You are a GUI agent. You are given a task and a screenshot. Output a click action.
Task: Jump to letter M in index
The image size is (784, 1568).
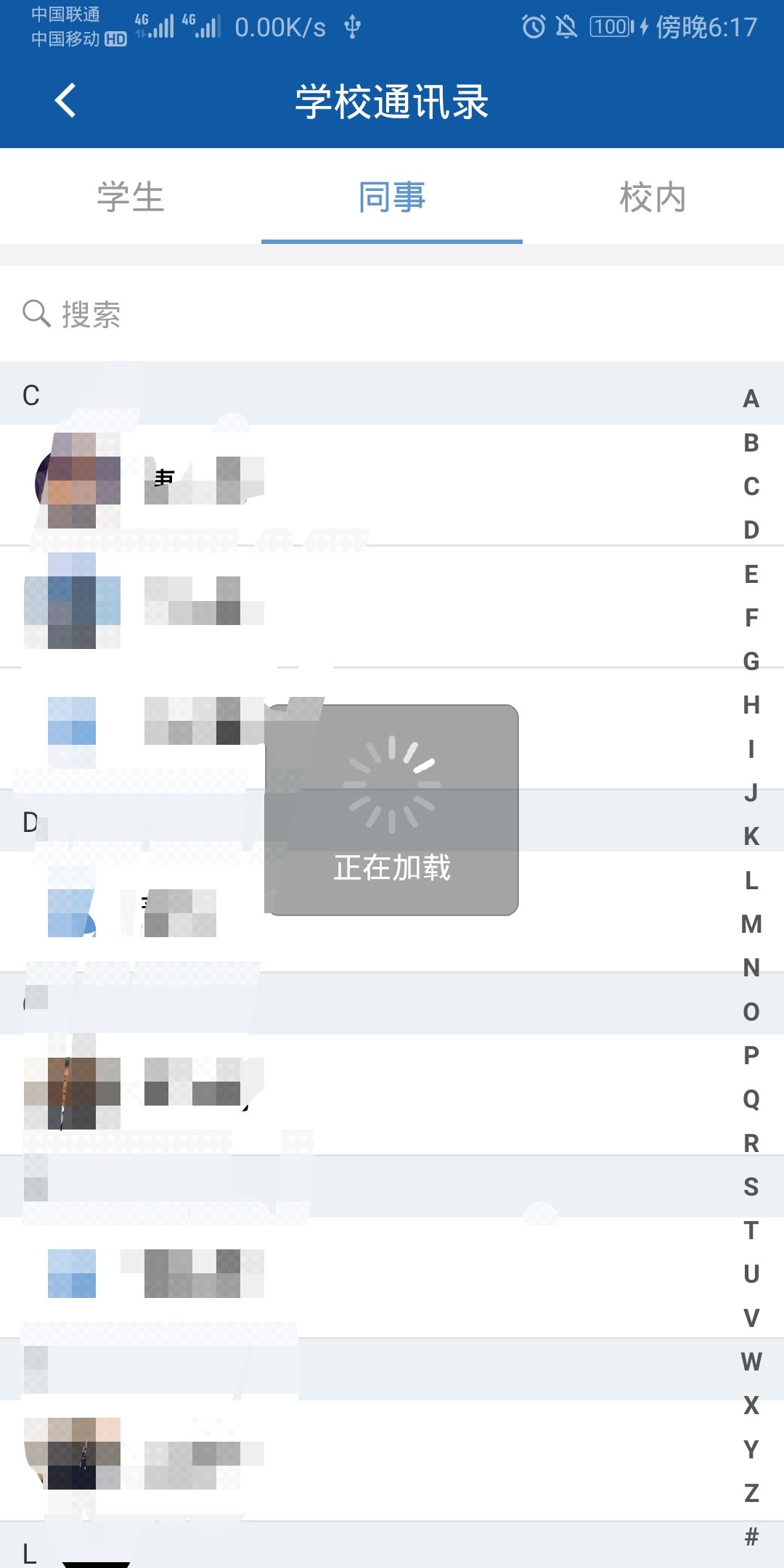point(751,924)
